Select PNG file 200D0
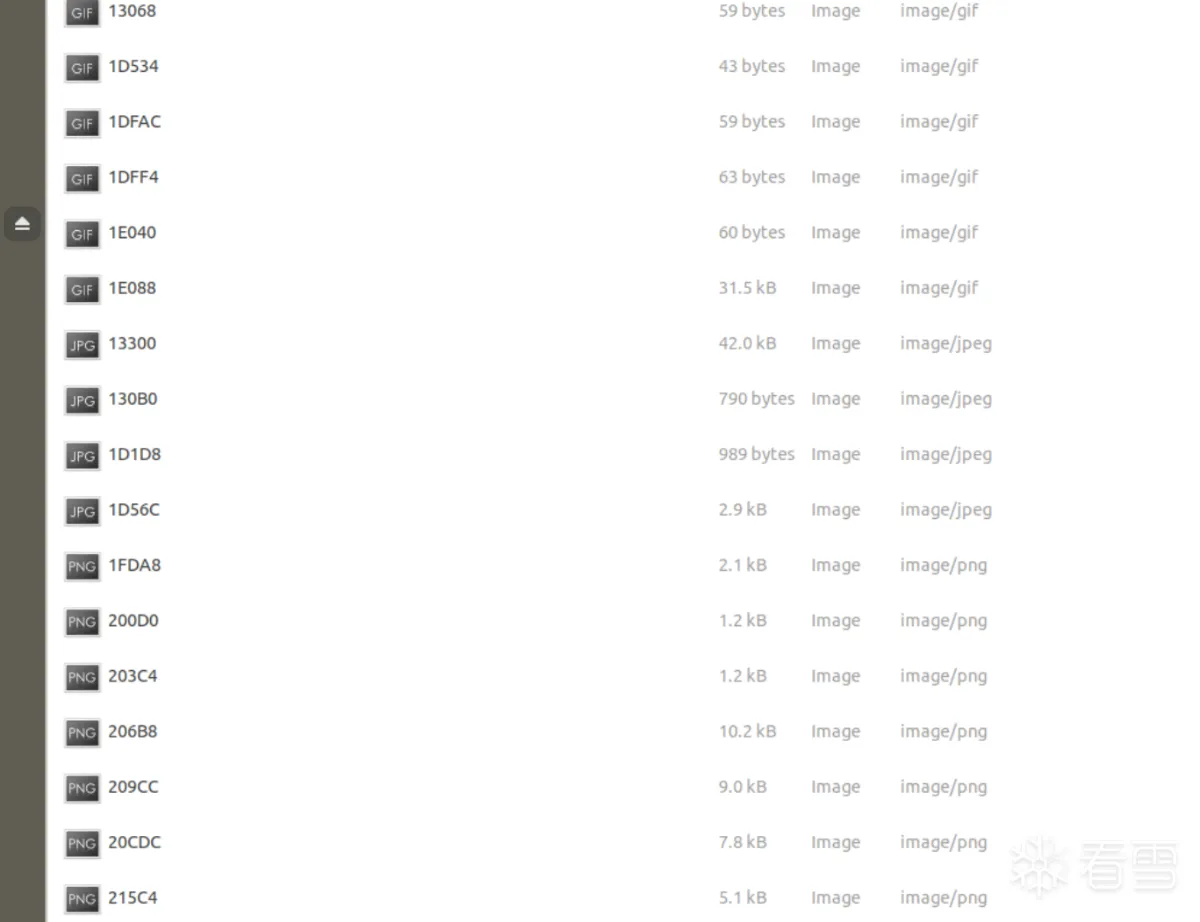The image size is (1200, 922). (x=133, y=621)
